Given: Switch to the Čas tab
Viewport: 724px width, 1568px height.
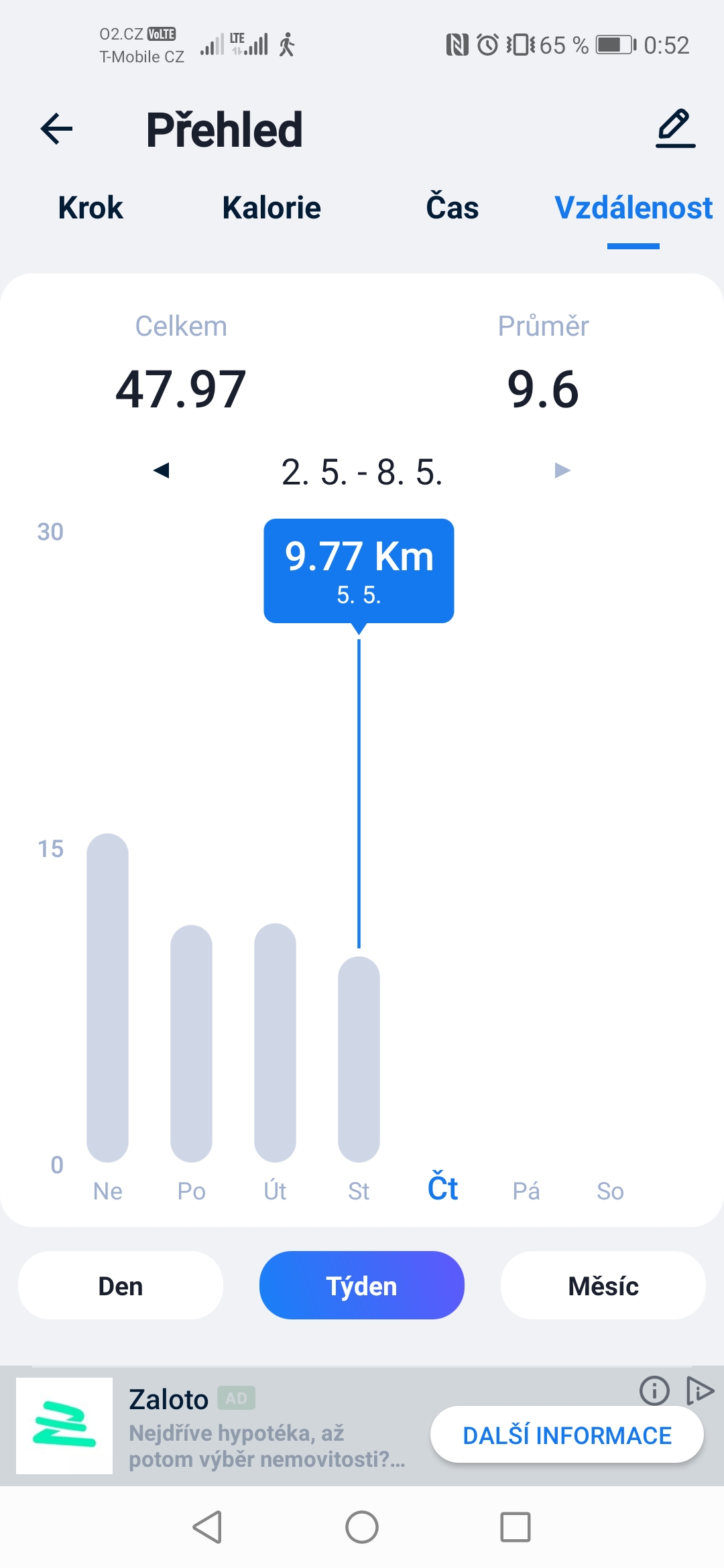Looking at the screenshot, I should pos(452,207).
